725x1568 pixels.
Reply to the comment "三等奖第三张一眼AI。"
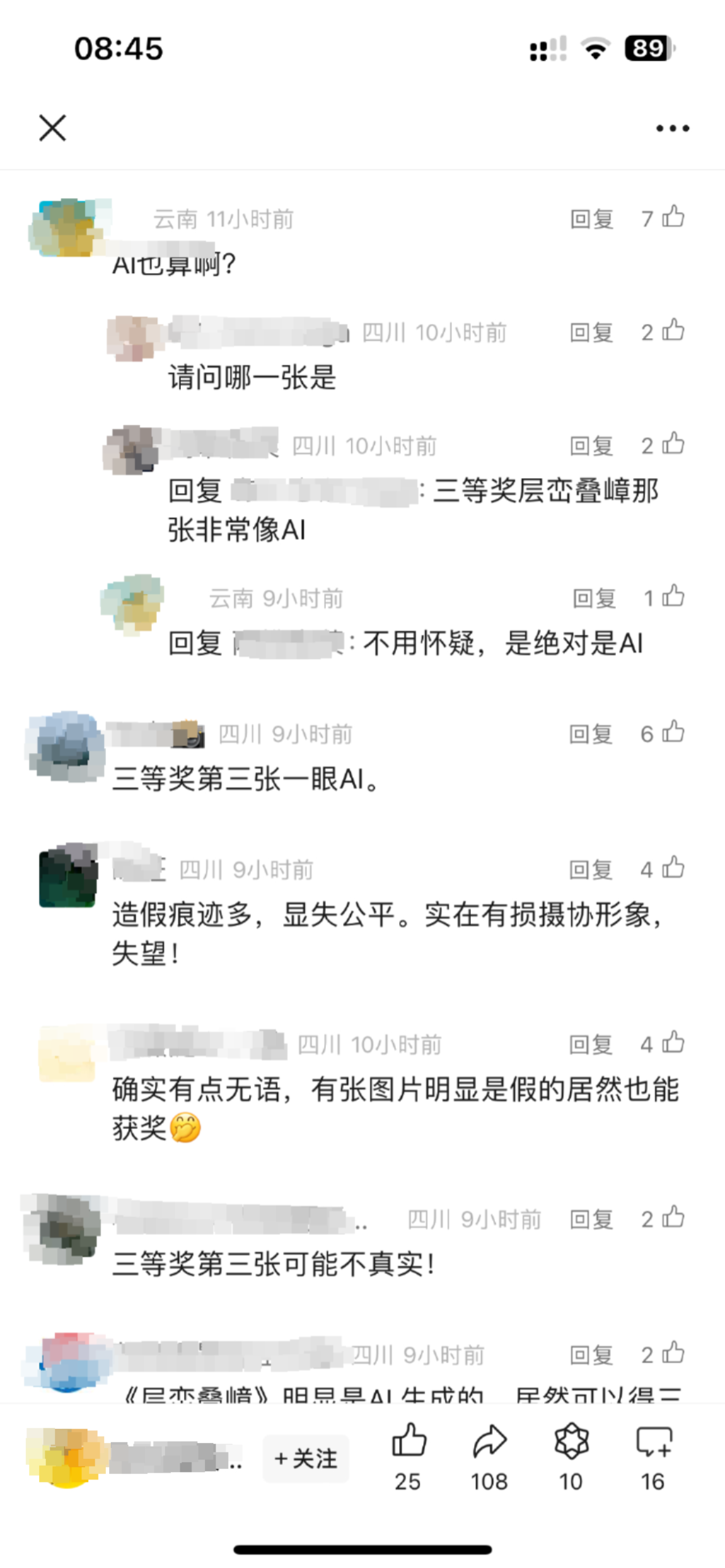[591, 734]
